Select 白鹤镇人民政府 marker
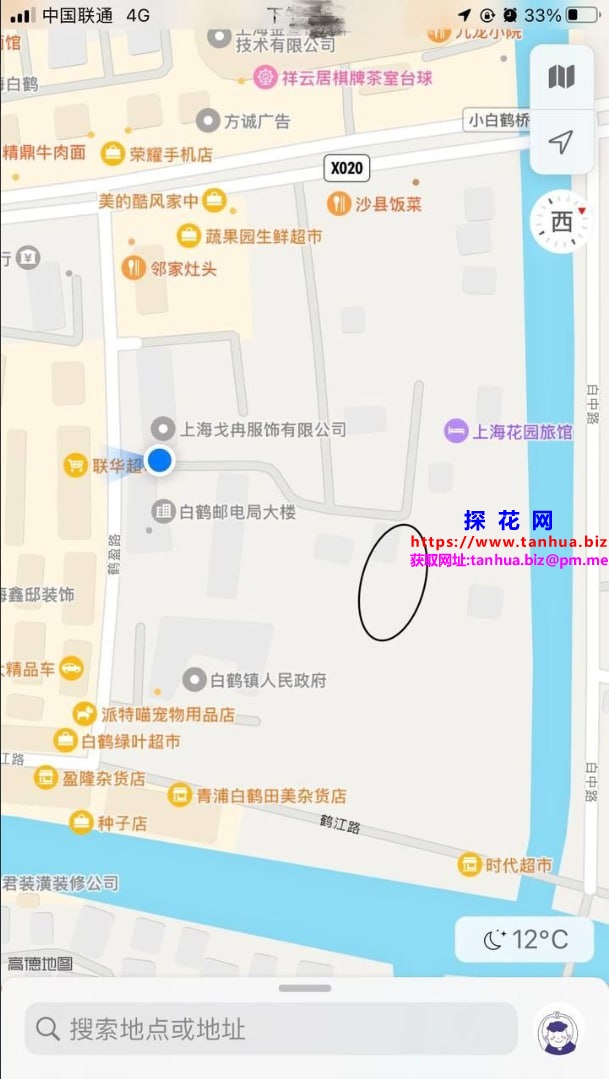The width and height of the screenshot is (609, 1079). pyautogui.click(x=195, y=680)
